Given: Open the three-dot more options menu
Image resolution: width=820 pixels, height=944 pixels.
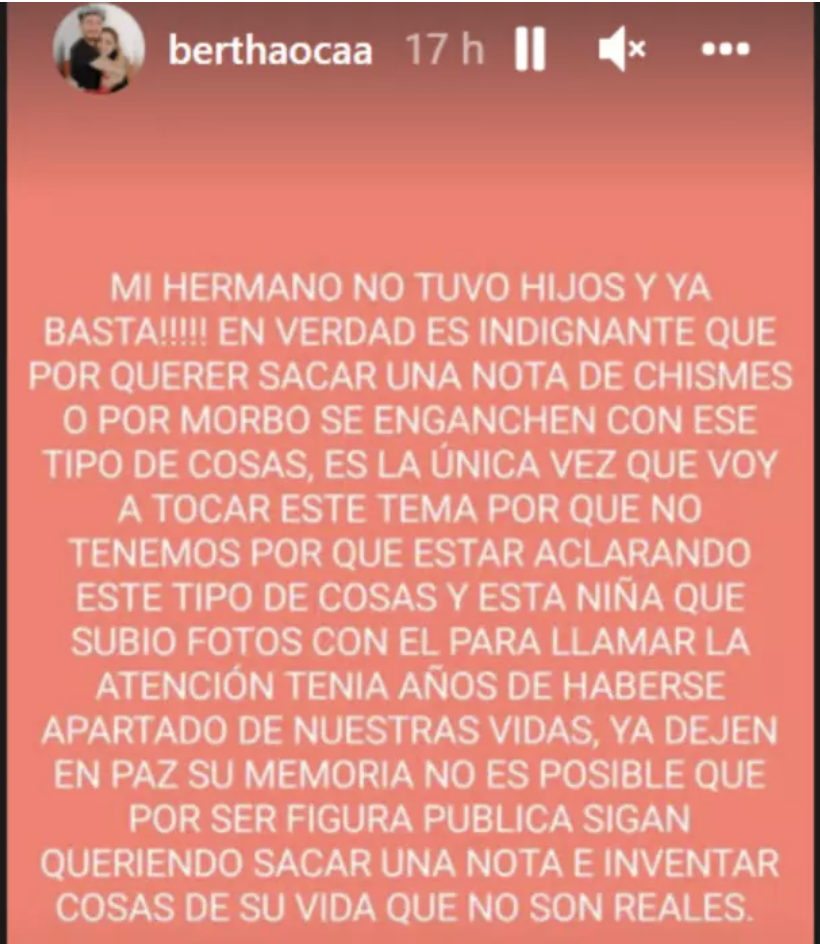Looking at the screenshot, I should pos(726,50).
